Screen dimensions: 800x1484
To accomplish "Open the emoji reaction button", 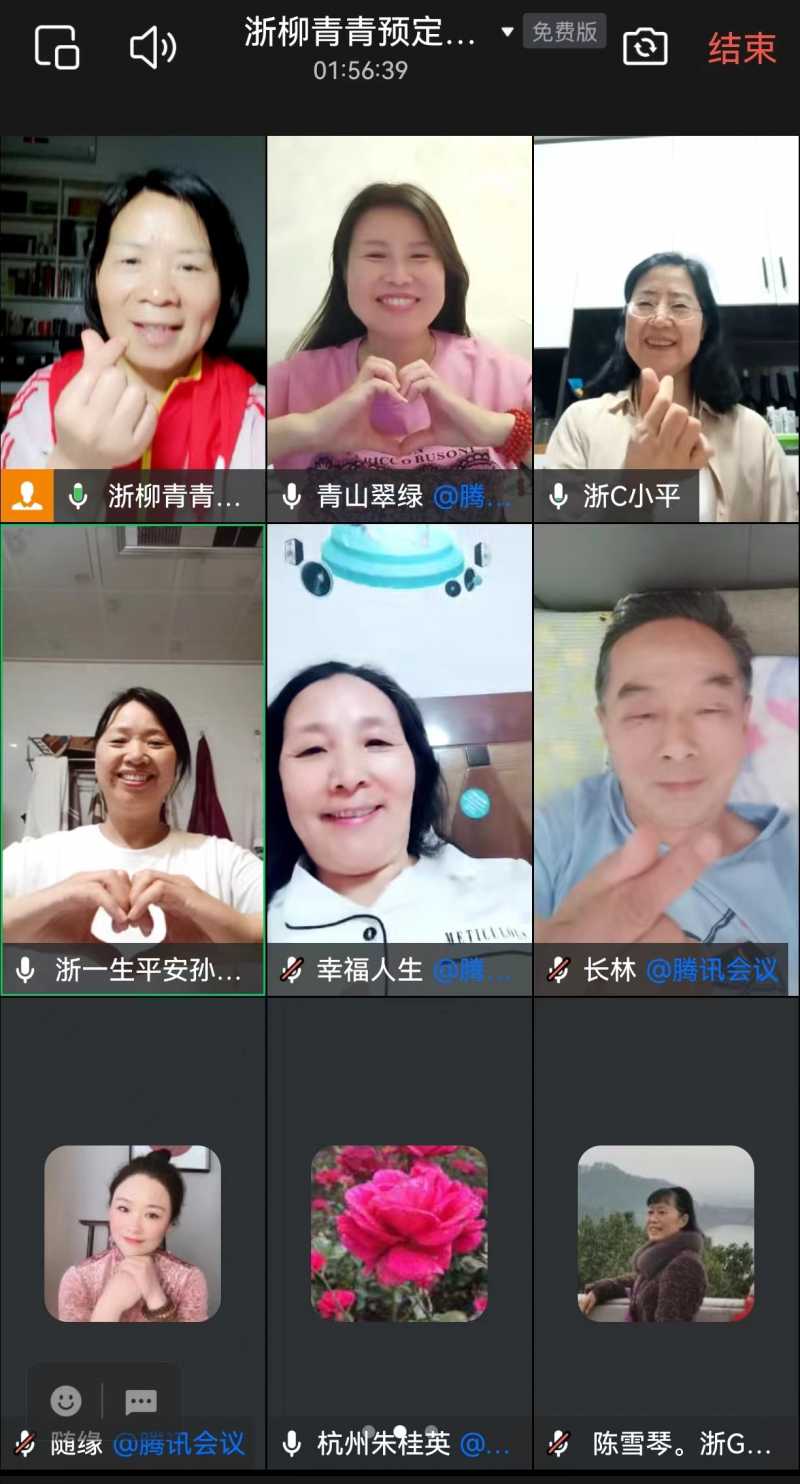I will tap(66, 1401).
